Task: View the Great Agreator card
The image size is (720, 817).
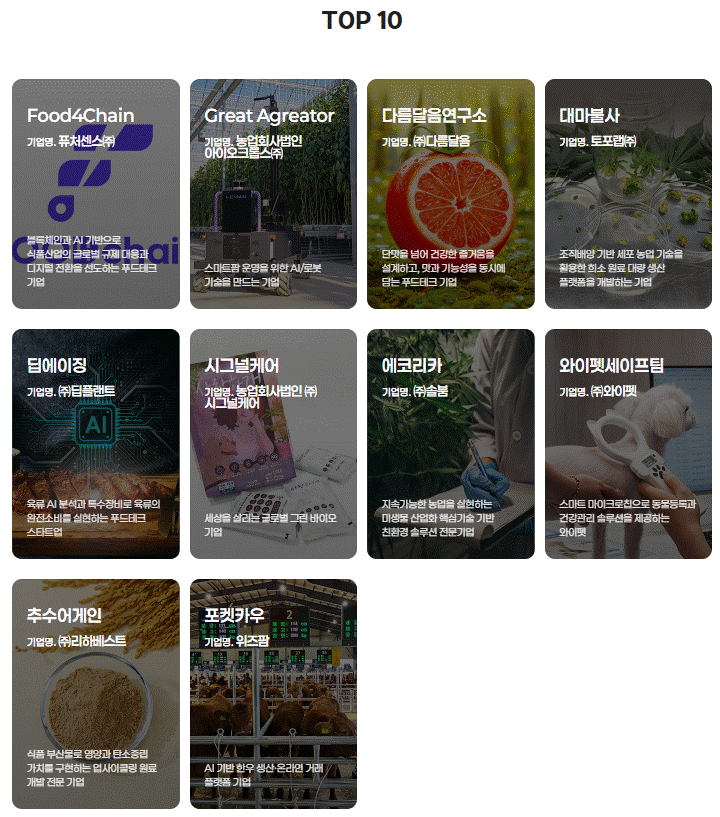Action: point(273,194)
